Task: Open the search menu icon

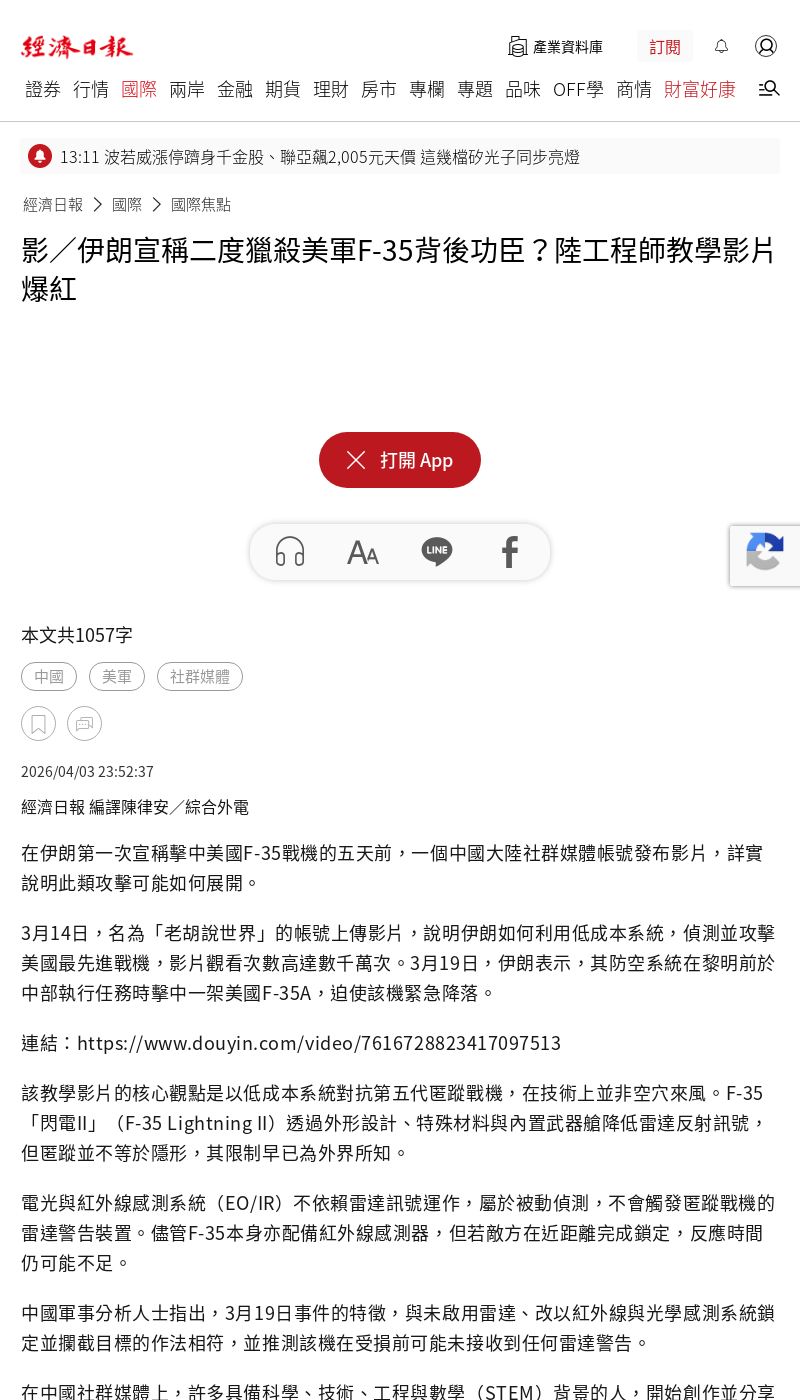Action: (x=769, y=89)
